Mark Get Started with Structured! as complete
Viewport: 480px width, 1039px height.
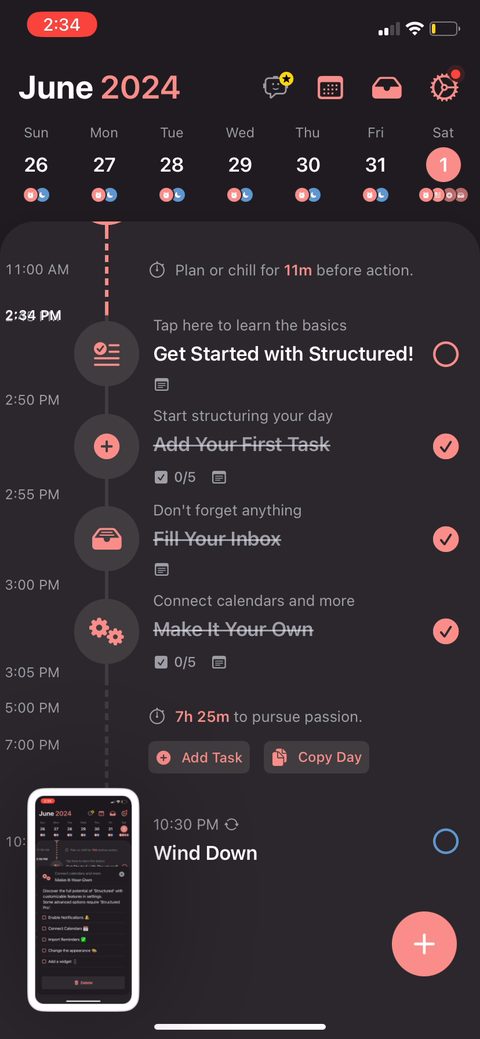(x=446, y=355)
